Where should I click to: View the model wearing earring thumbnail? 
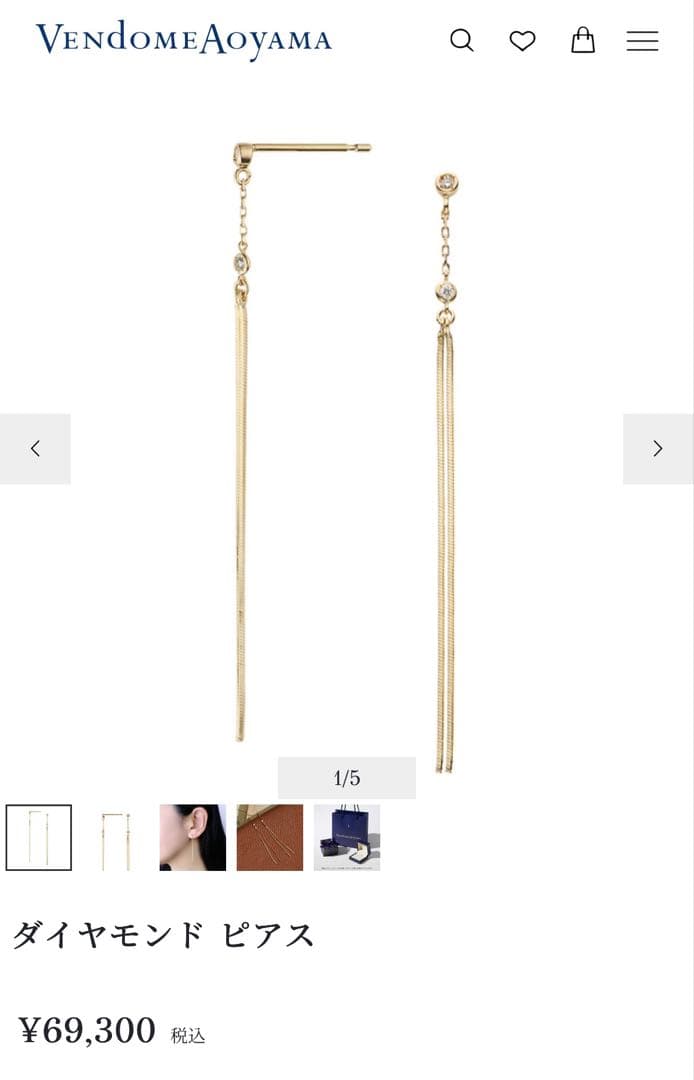(193, 838)
